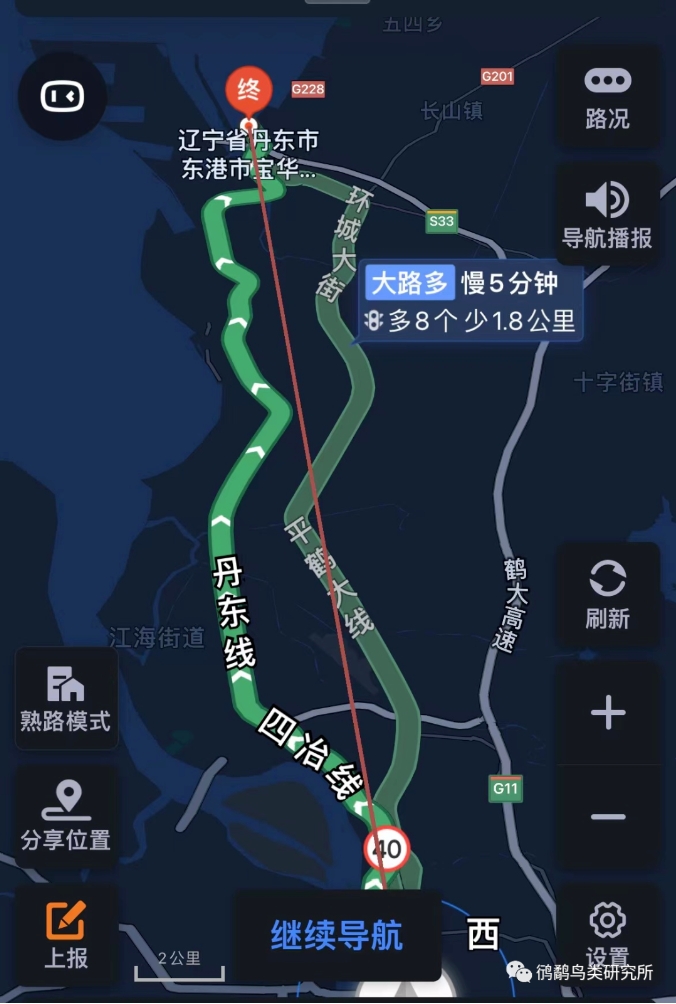Viewport: 676px width, 1004px height.
Task: Select the 大路多 alternative route
Action: coord(470,300)
